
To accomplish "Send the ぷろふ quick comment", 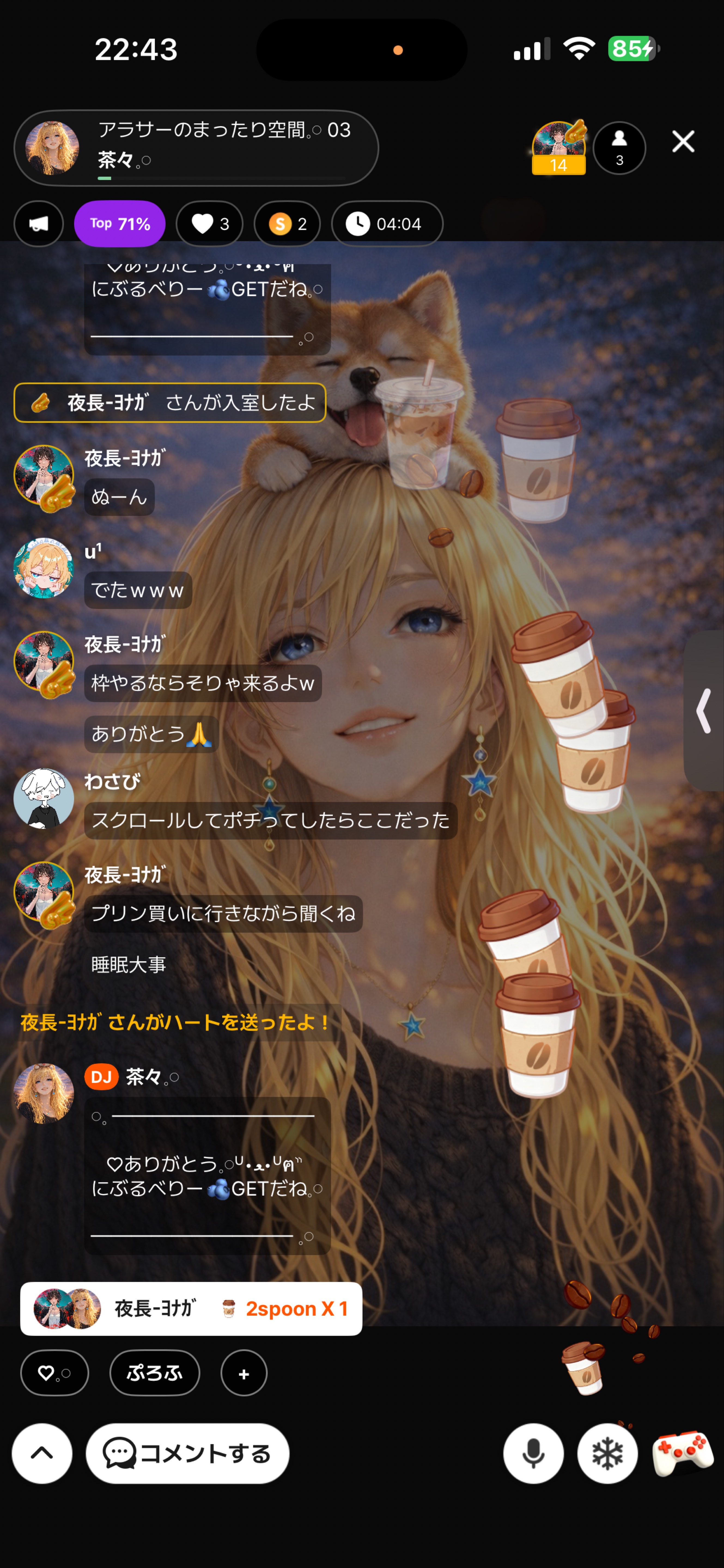I will pyautogui.click(x=155, y=1373).
